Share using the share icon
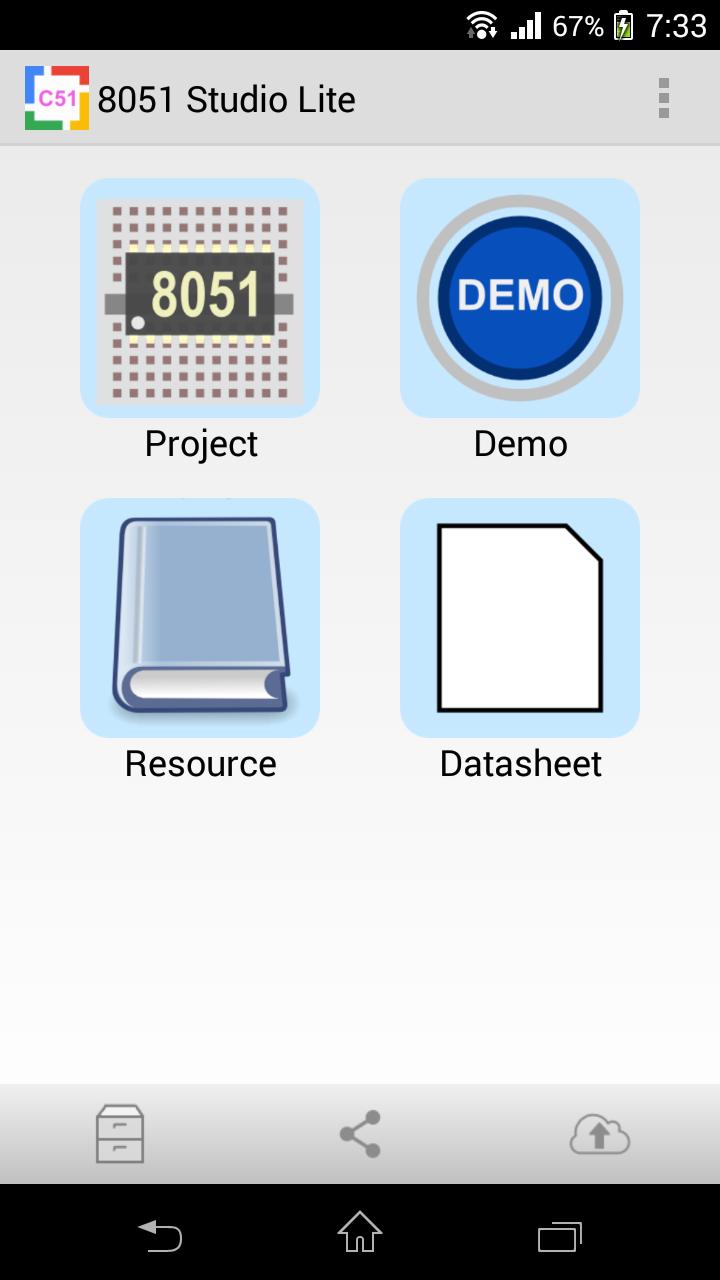The width and height of the screenshot is (720, 1280). (360, 1134)
